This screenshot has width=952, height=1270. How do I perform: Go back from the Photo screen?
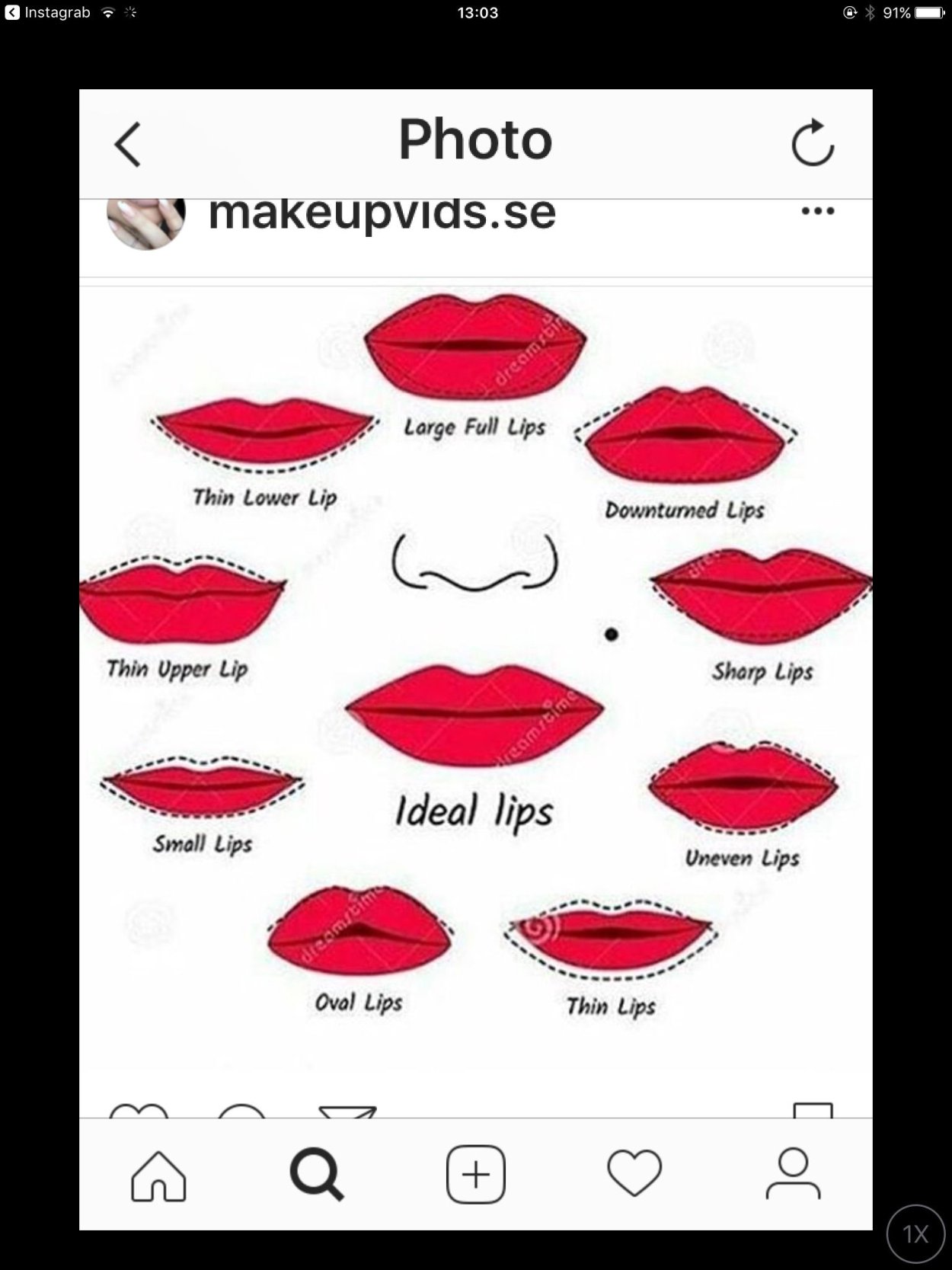[x=127, y=144]
